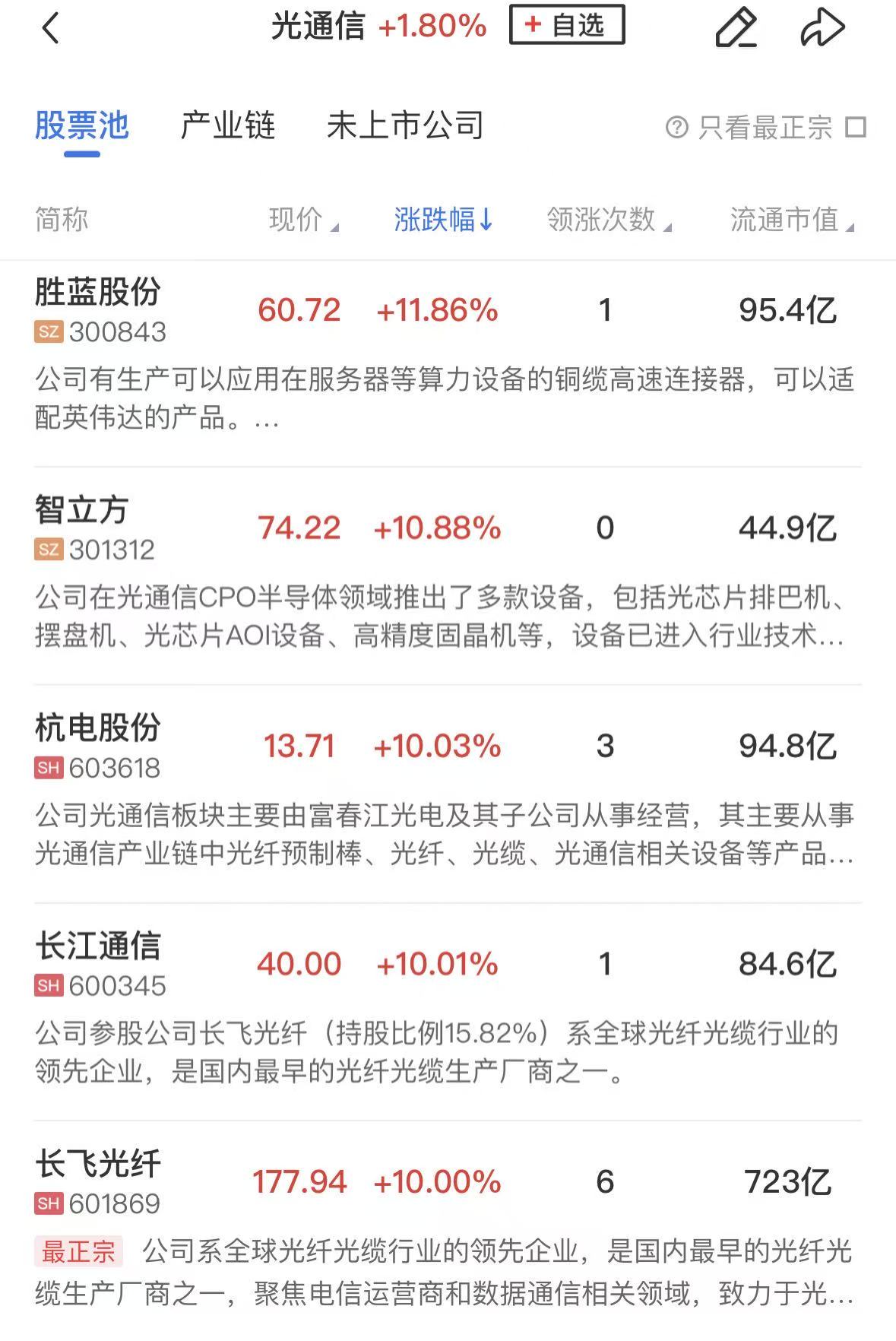Viewport: 896px width, 1341px height.
Task: Open help icon beside 只看最正宗
Action: (x=676, y=127)
